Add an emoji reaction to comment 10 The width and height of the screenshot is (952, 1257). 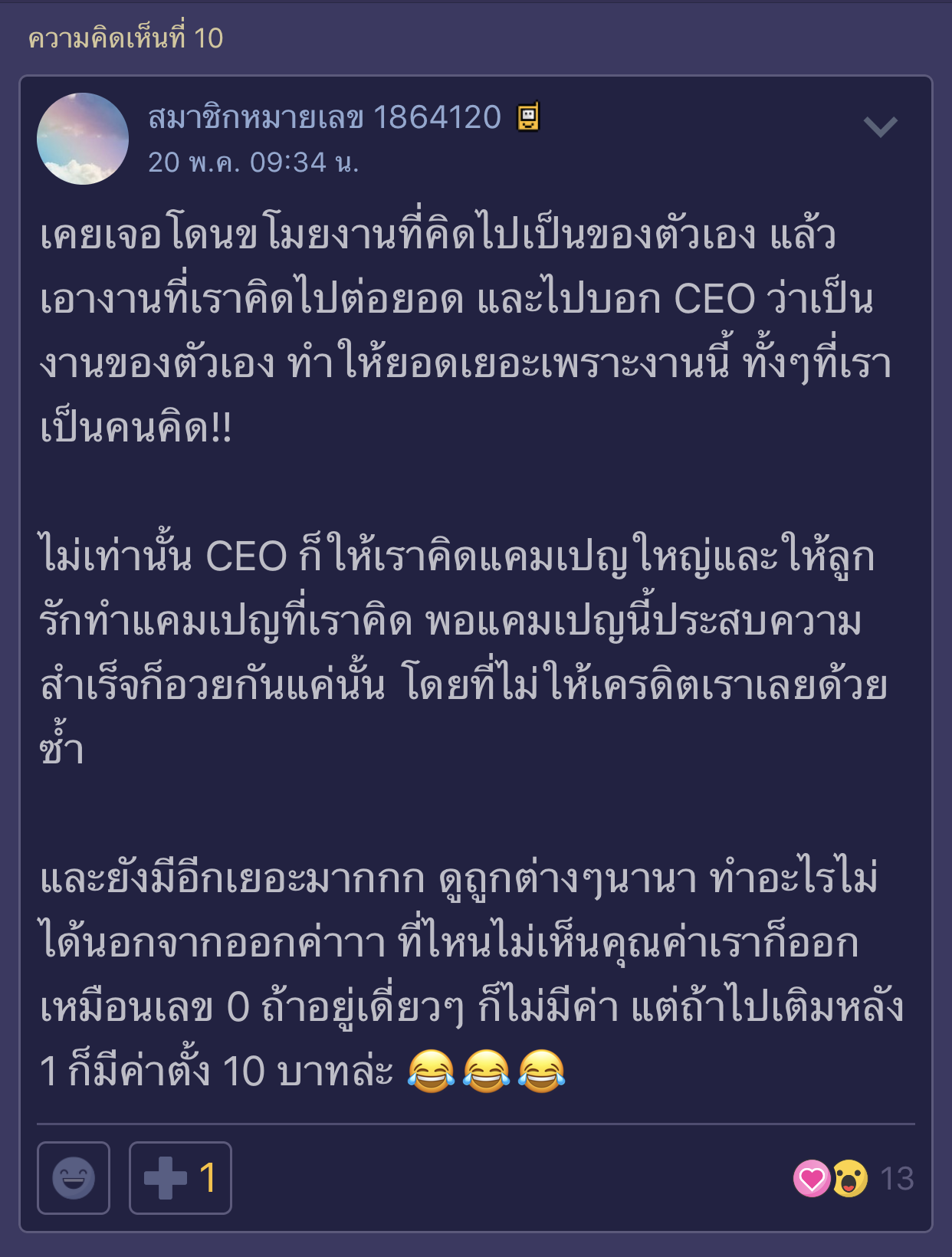(x=74, y=1178)
